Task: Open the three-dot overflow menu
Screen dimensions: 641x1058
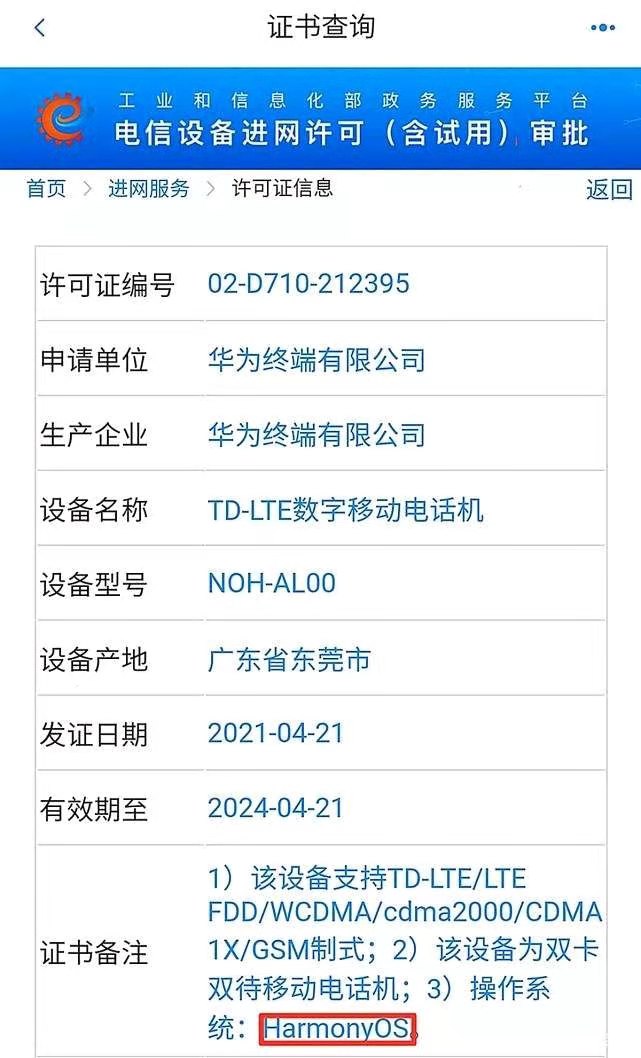Action: [603, 28]
